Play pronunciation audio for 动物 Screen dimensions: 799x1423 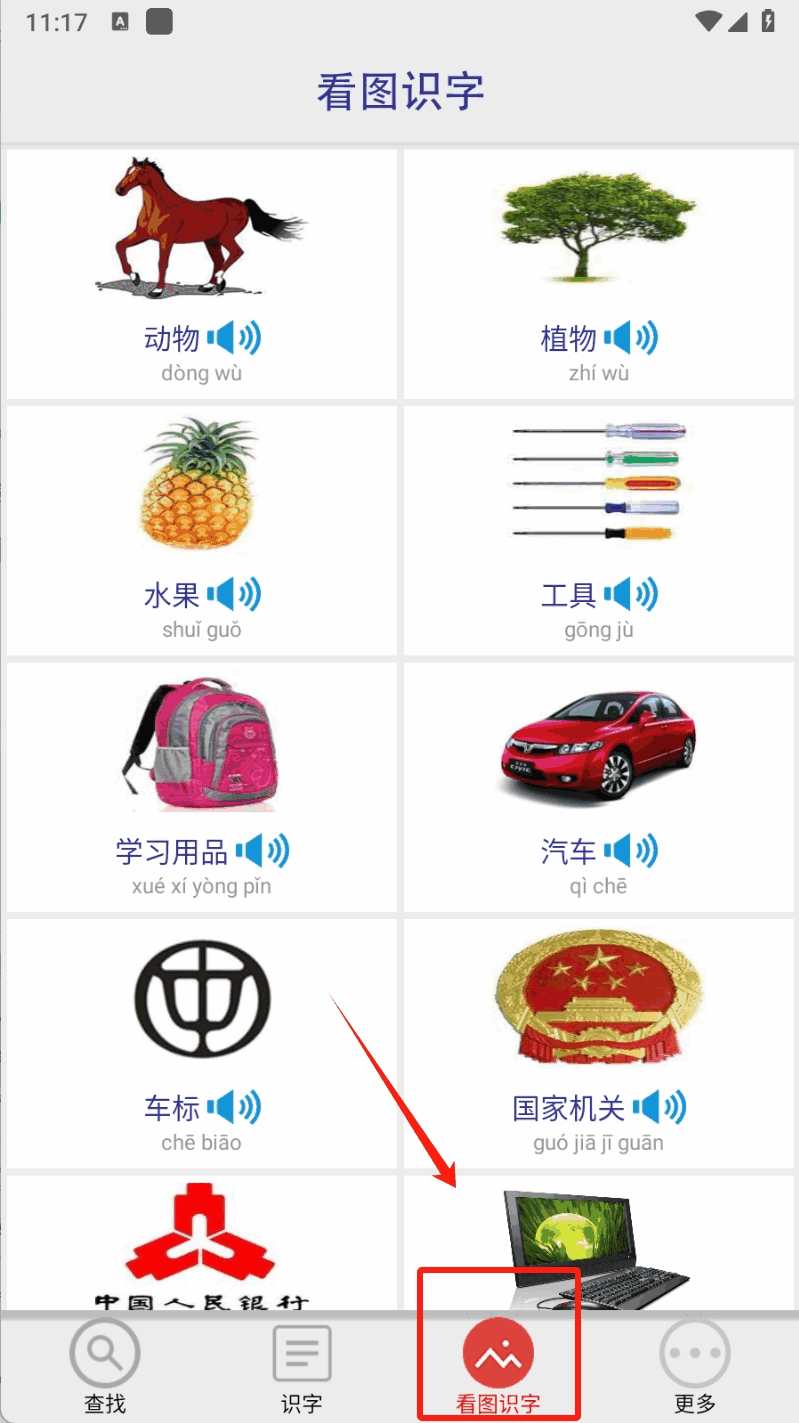tap(234, 339)
